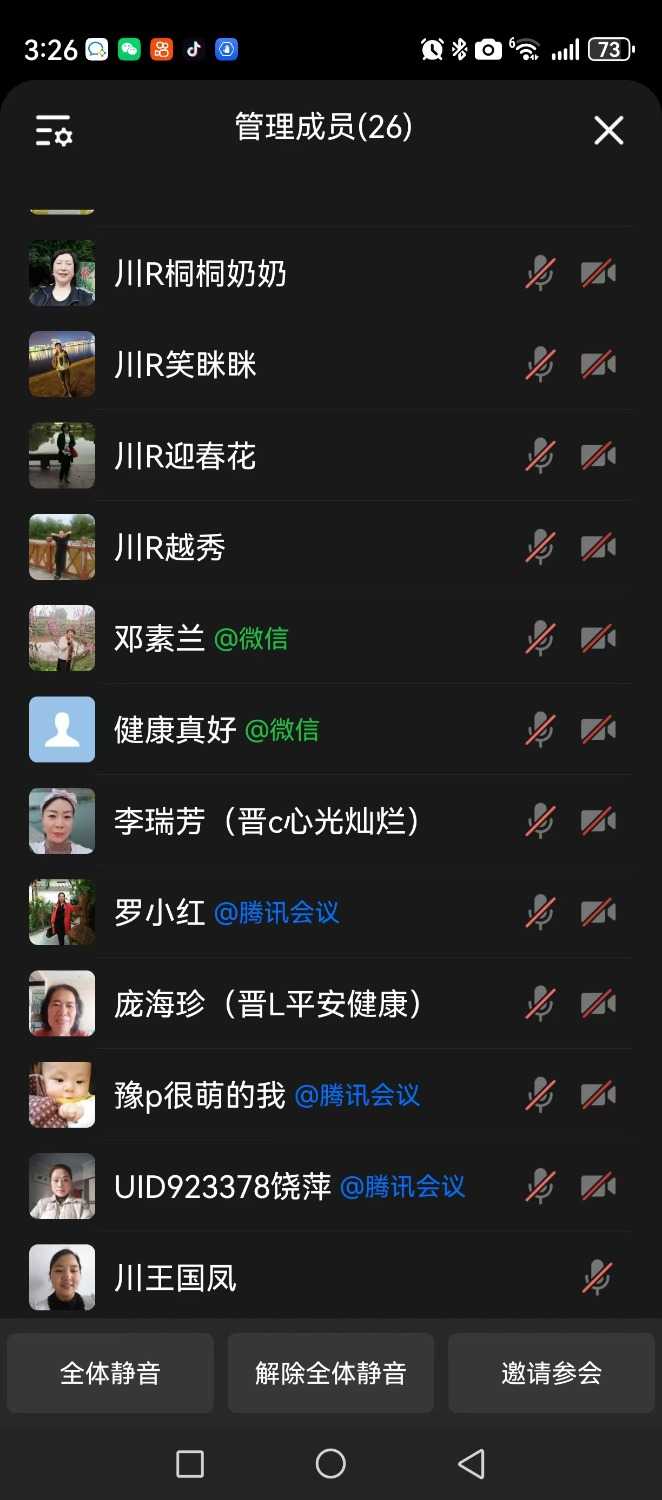Open member 罗小红
The height and width of the screenshot is (1500, 662).
pos(160,912)
